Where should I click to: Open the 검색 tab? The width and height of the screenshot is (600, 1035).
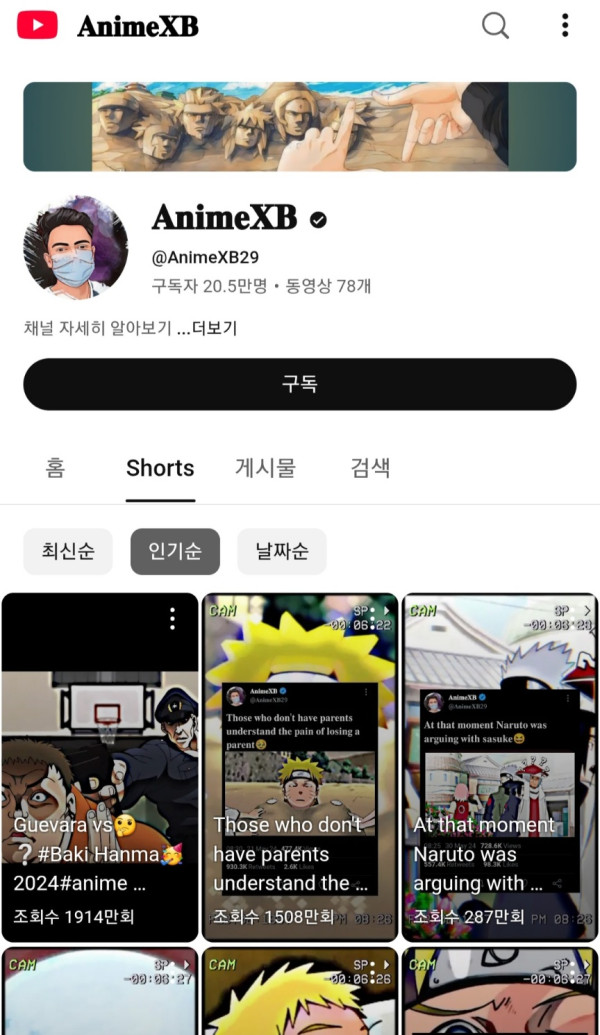pos(370,468)
